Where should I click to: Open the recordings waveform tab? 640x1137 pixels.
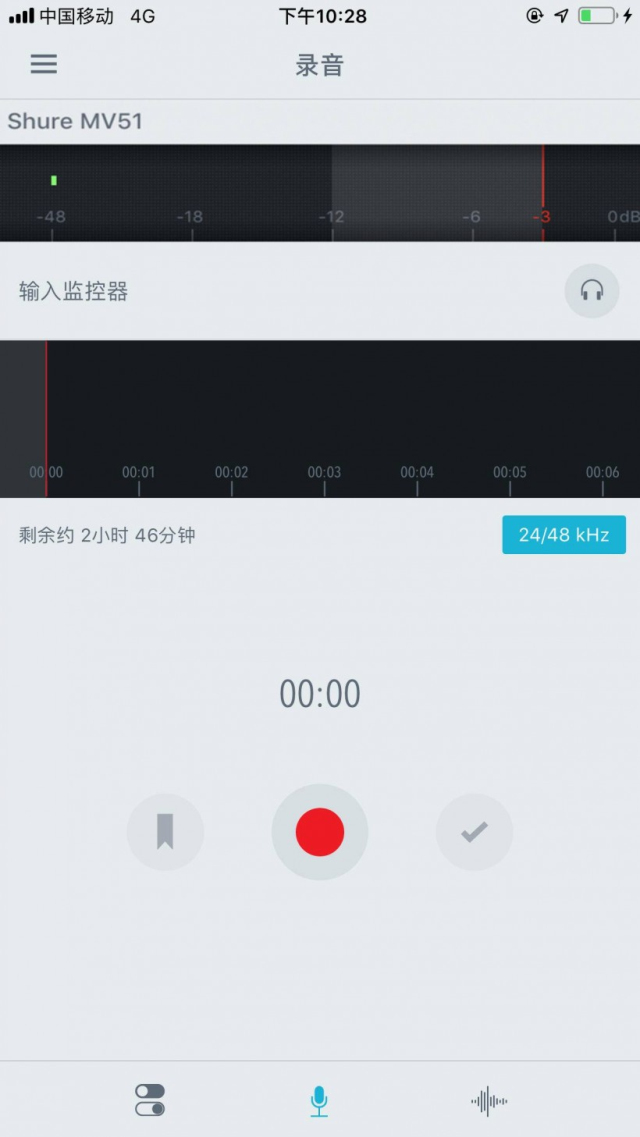[x=489, y=1100]
